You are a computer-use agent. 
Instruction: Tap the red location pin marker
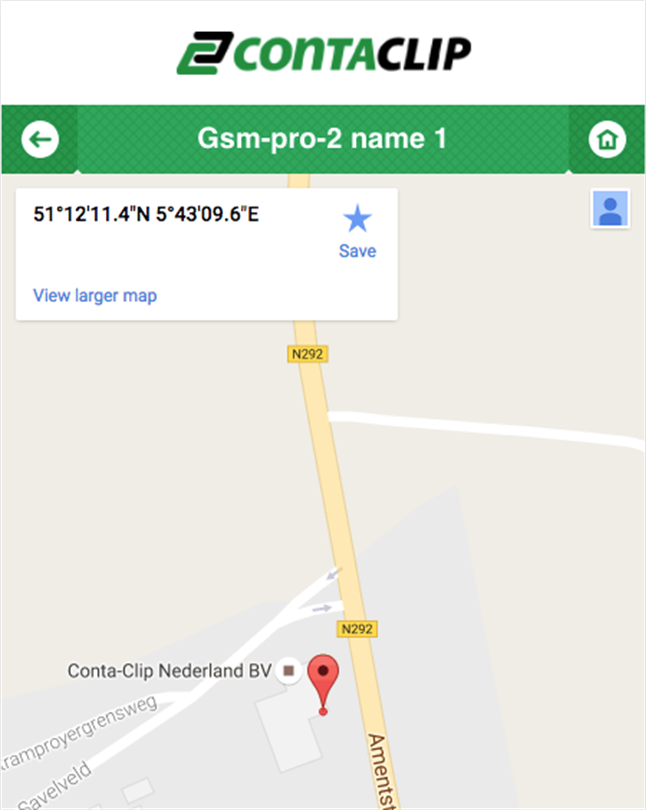pos(322,682)
